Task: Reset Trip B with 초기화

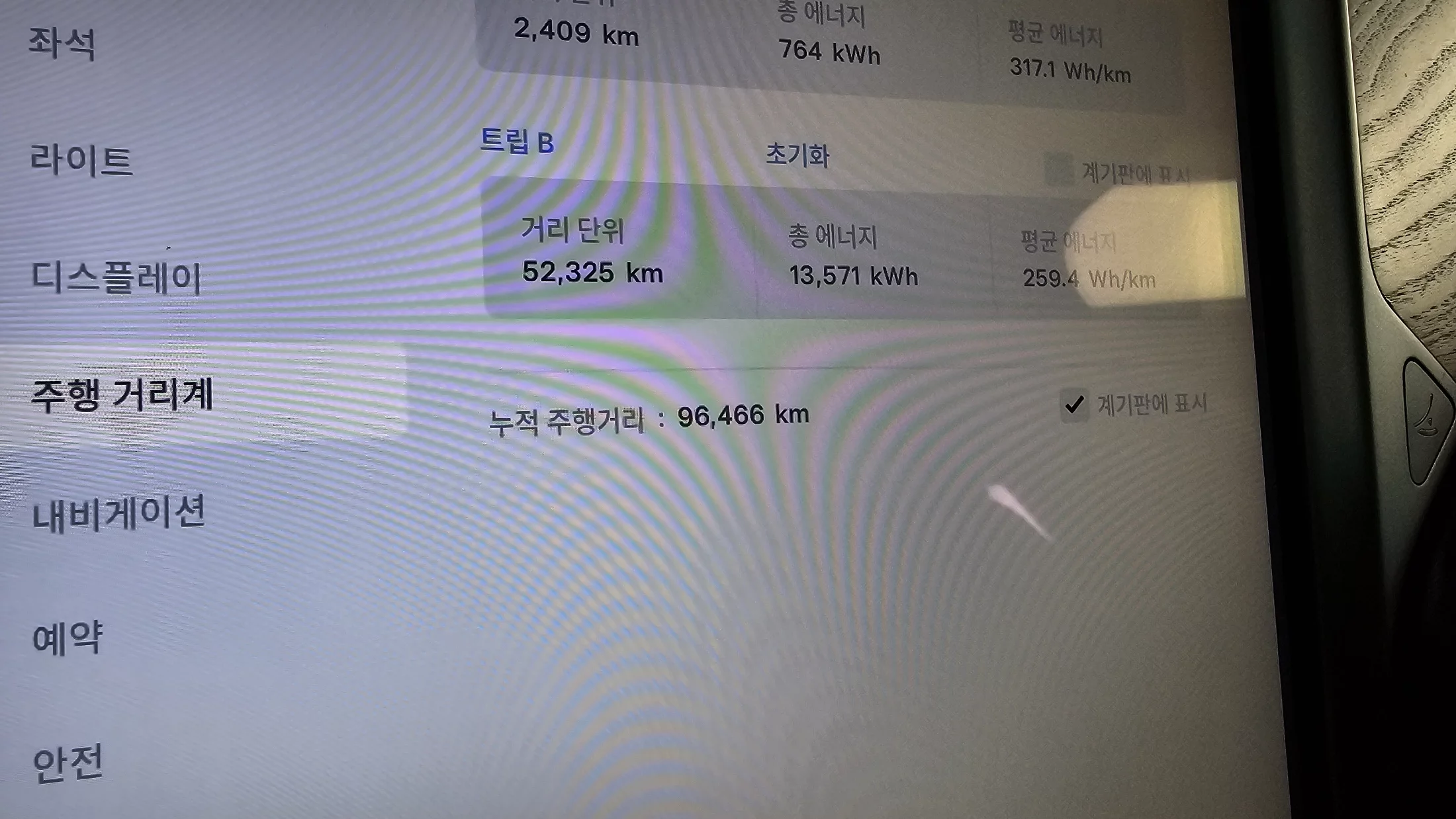Action: [x=797, y=155]
